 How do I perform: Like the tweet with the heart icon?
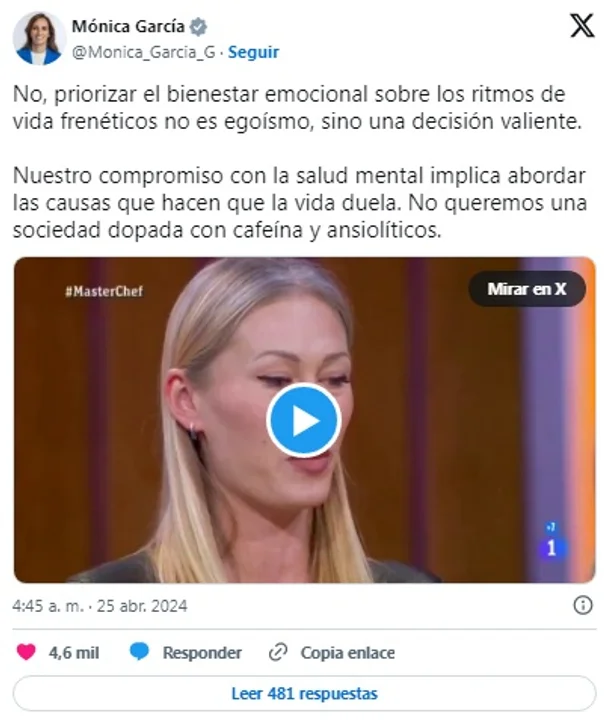pos(27,652)
